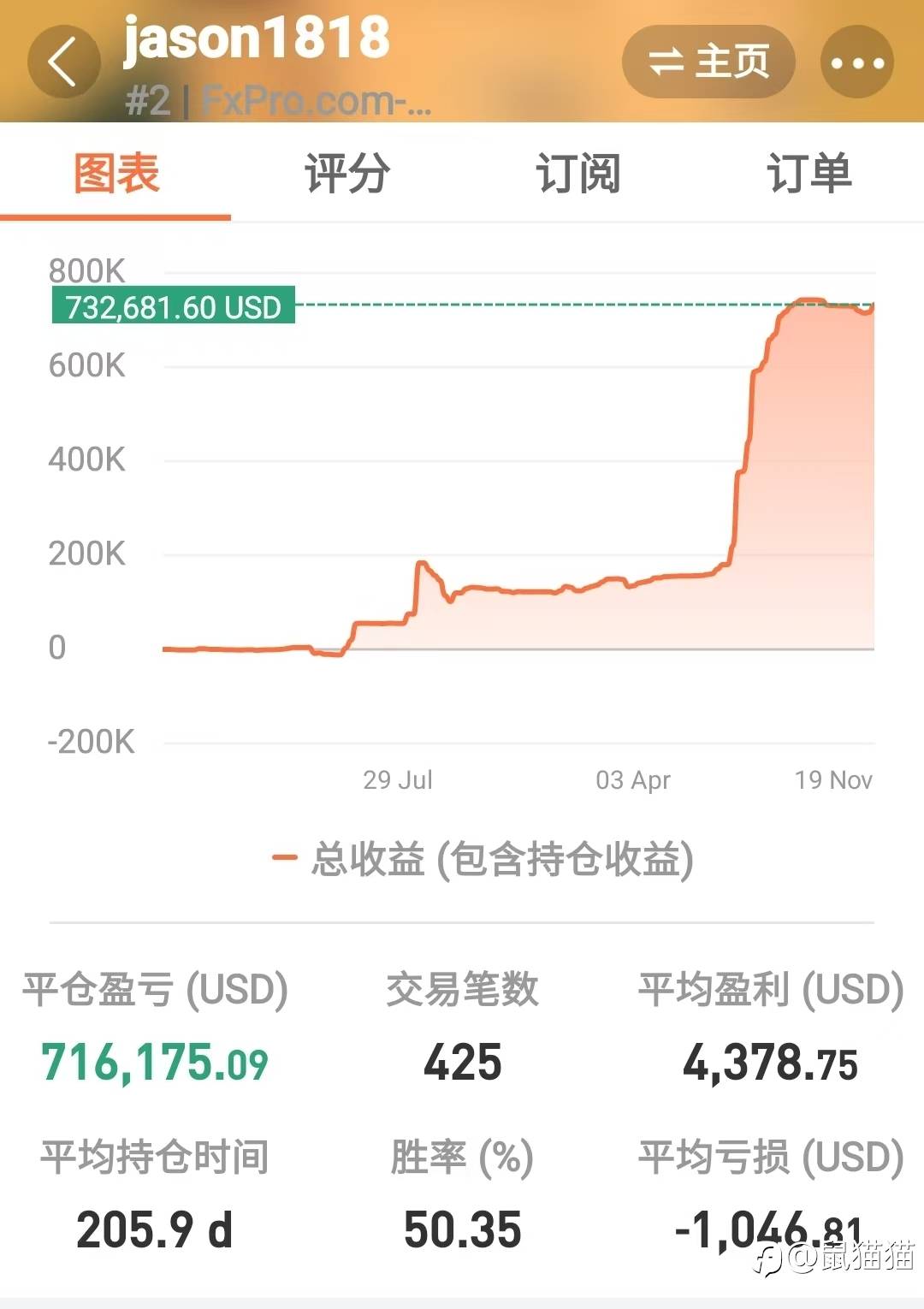
Task: Open the three-dot more options menu
Action: pos(856,62)
